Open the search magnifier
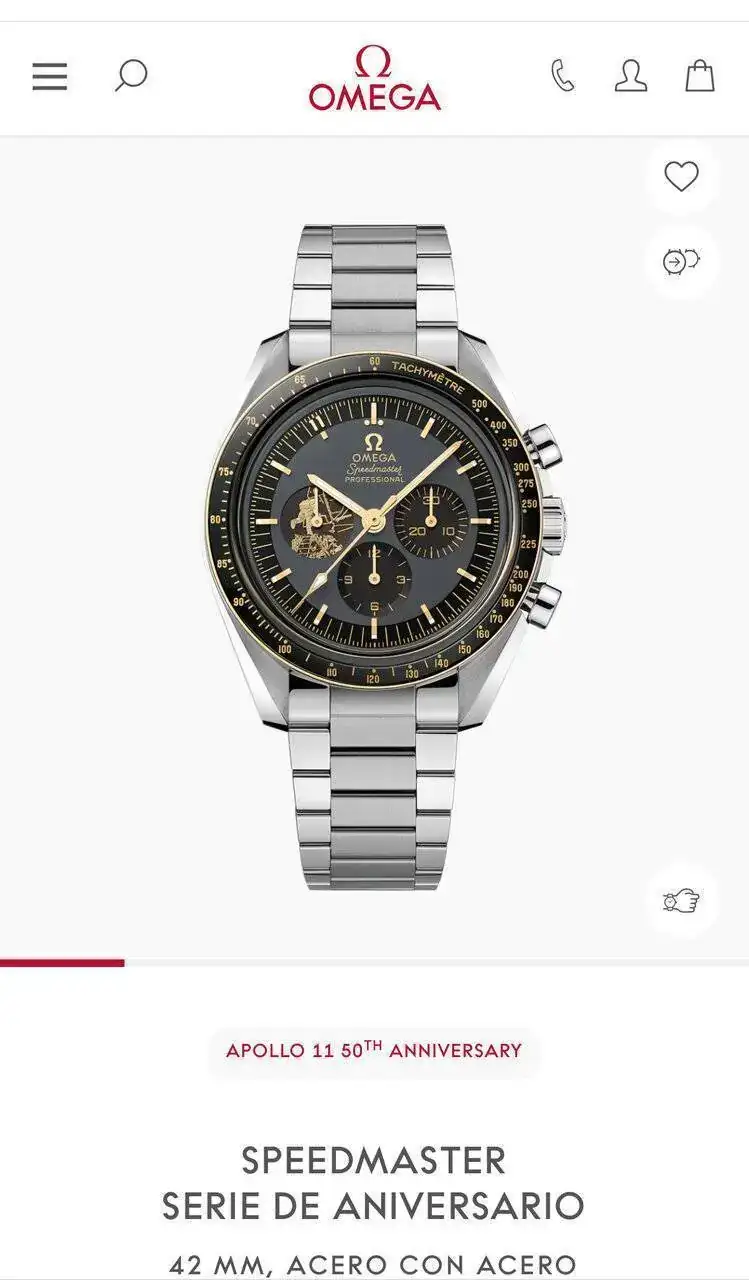 [x=130, y=76]
